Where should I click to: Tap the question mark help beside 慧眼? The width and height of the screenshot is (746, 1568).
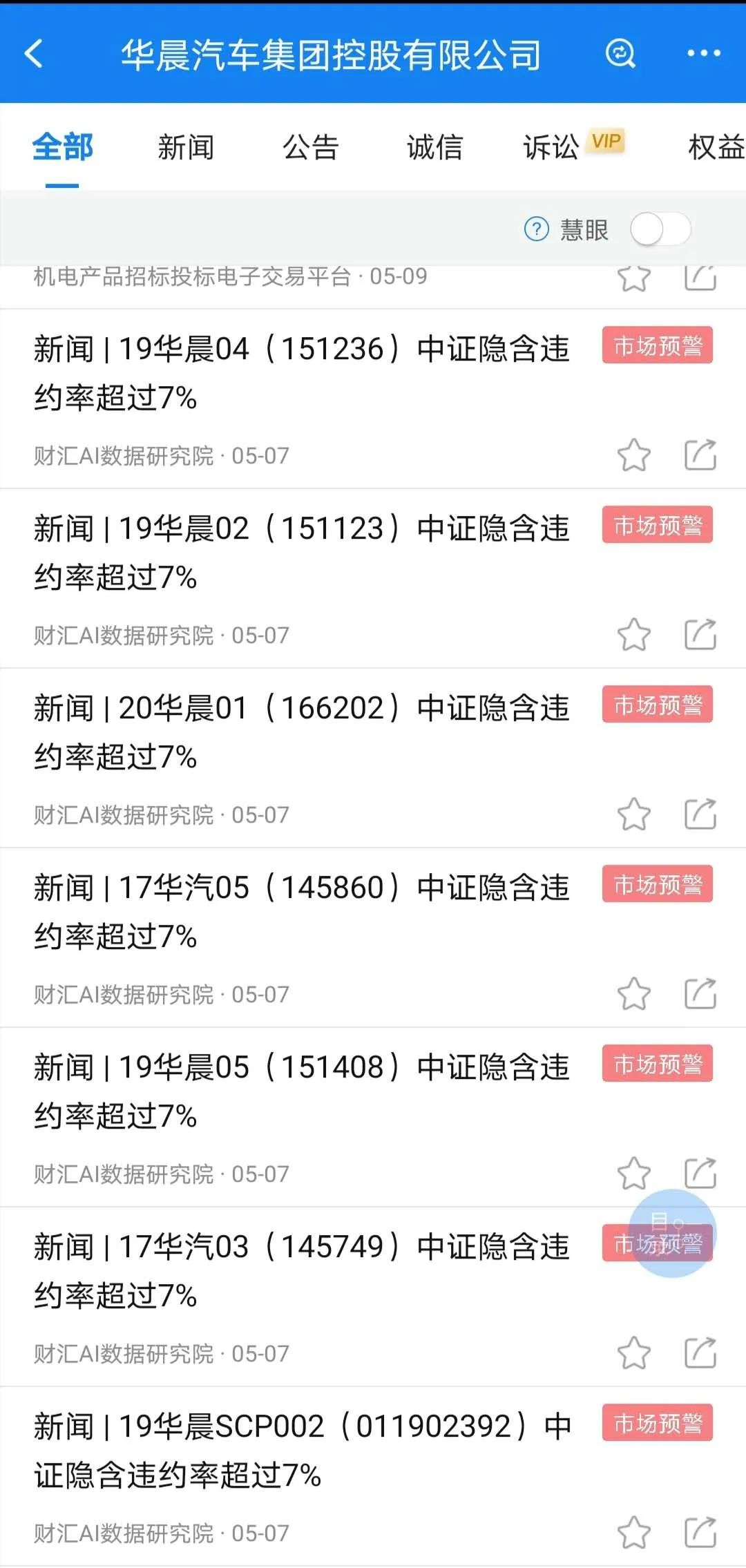pyautogui.click(x=537, y=229)
